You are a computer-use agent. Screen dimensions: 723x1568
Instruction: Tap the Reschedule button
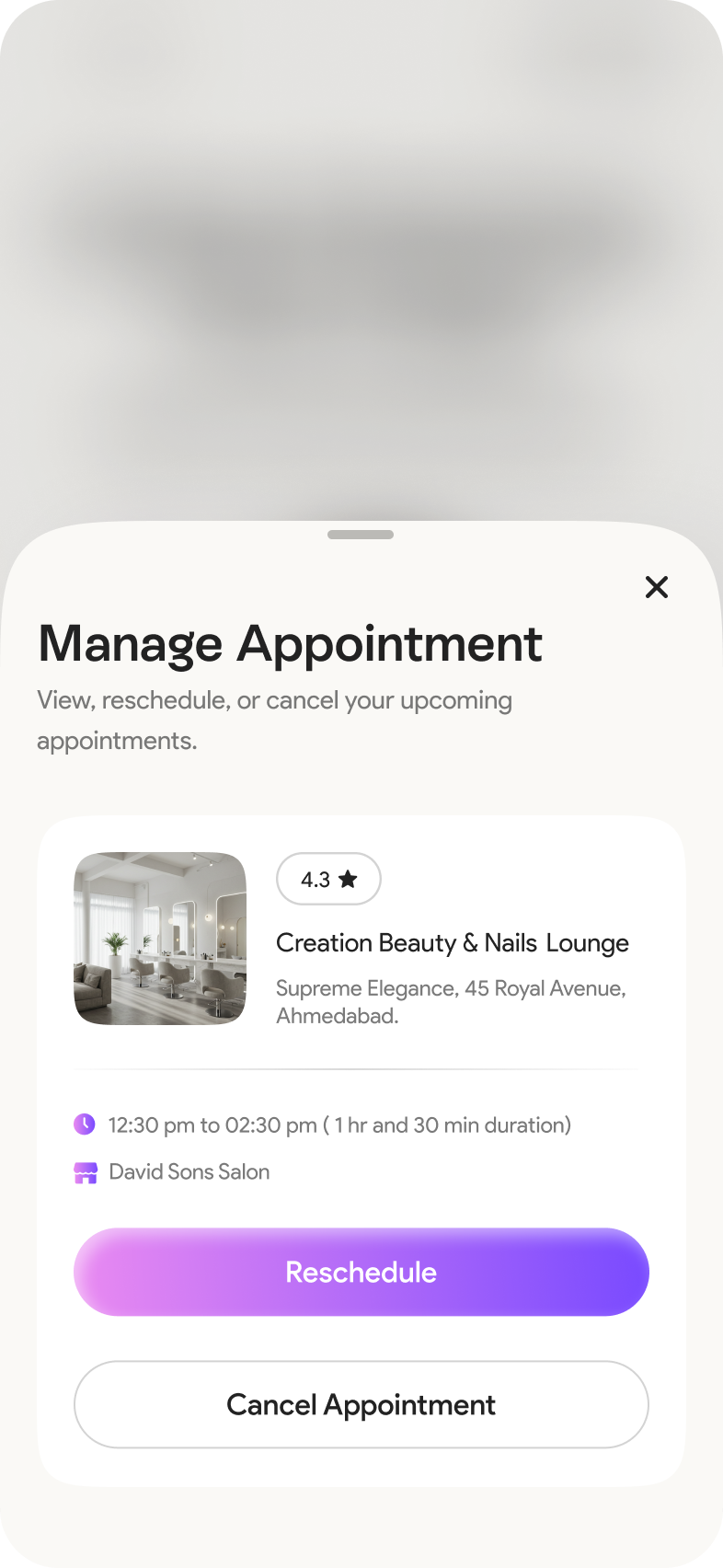[361, 1272]
